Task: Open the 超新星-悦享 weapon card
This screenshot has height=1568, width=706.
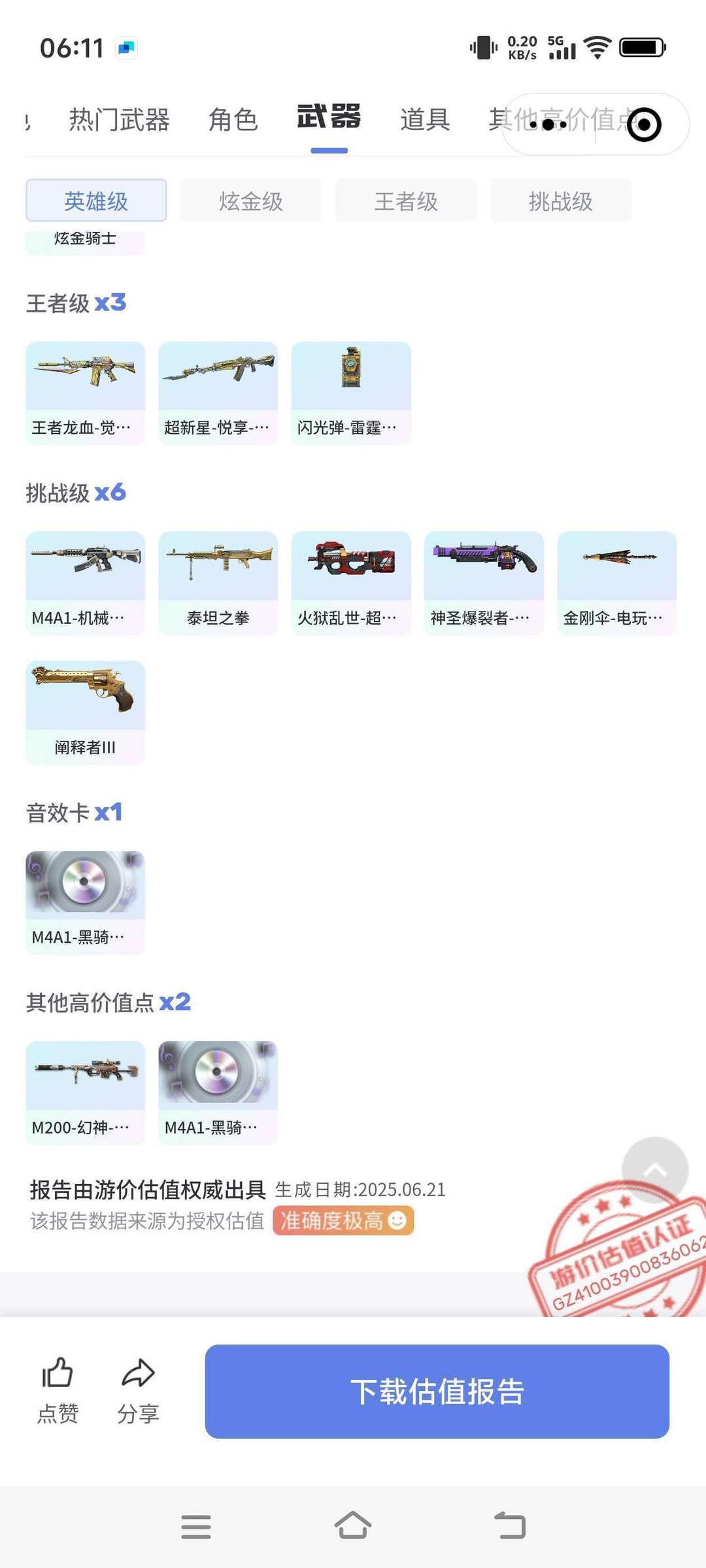Action: 218,393
